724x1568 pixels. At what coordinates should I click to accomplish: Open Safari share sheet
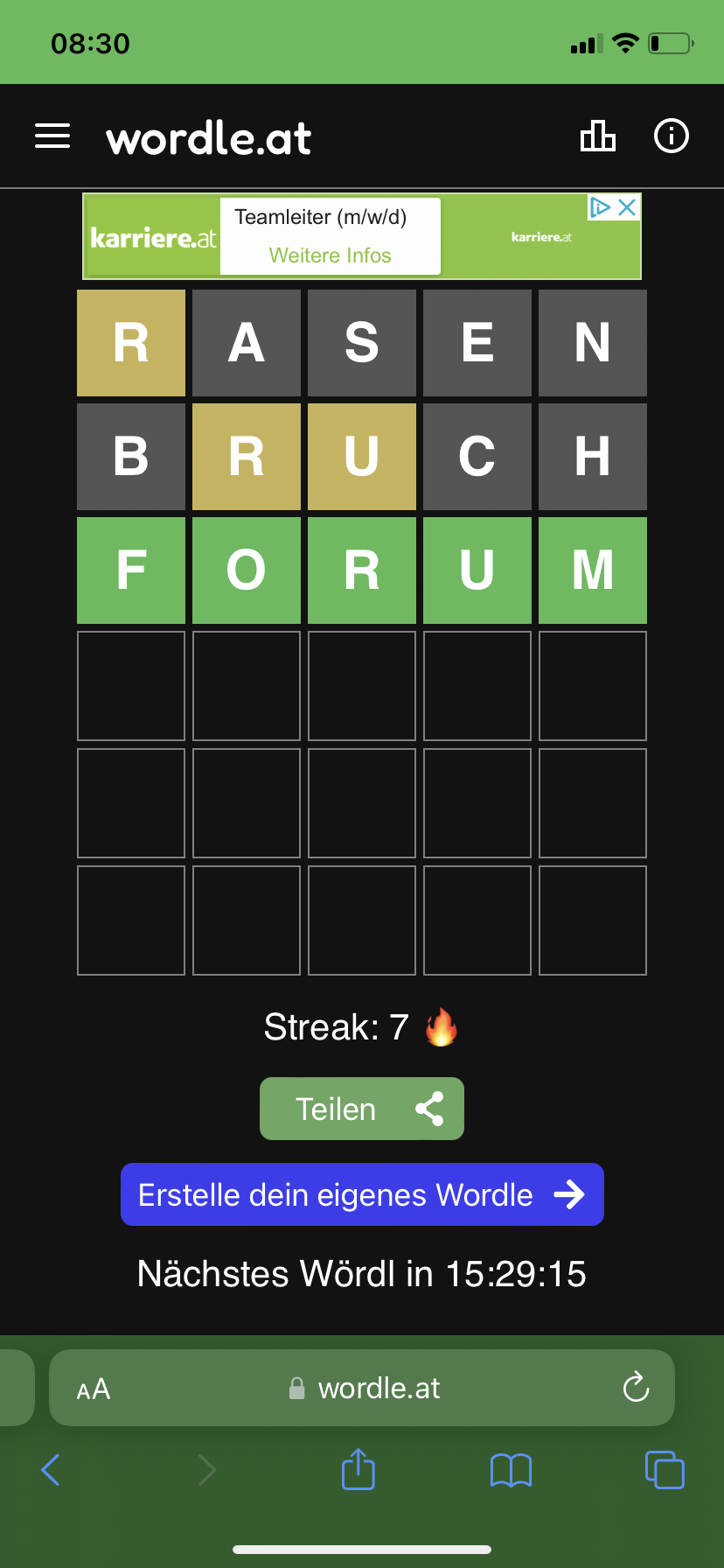pyautogui.click(x=359, y=1468)
